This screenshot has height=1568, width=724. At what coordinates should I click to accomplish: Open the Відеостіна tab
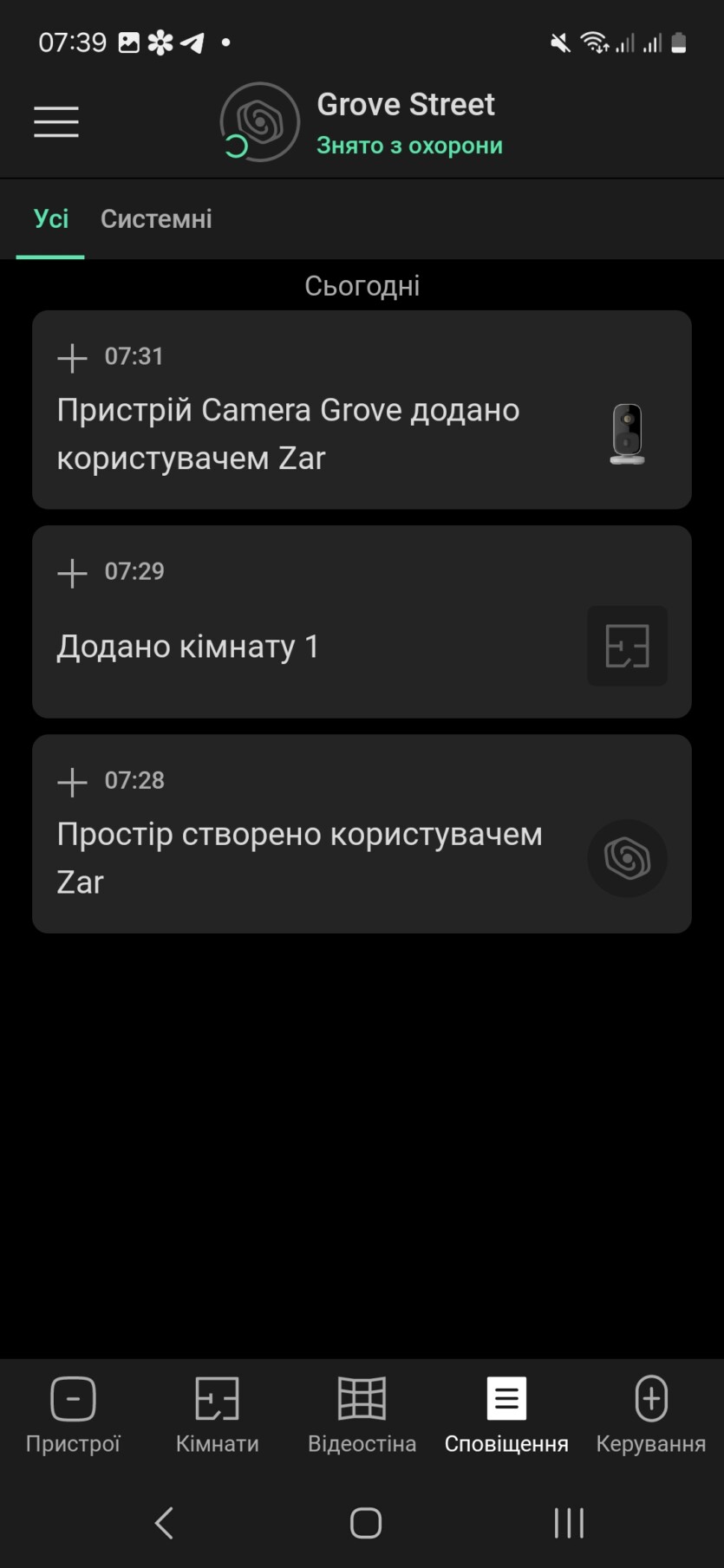(362, 1415)
